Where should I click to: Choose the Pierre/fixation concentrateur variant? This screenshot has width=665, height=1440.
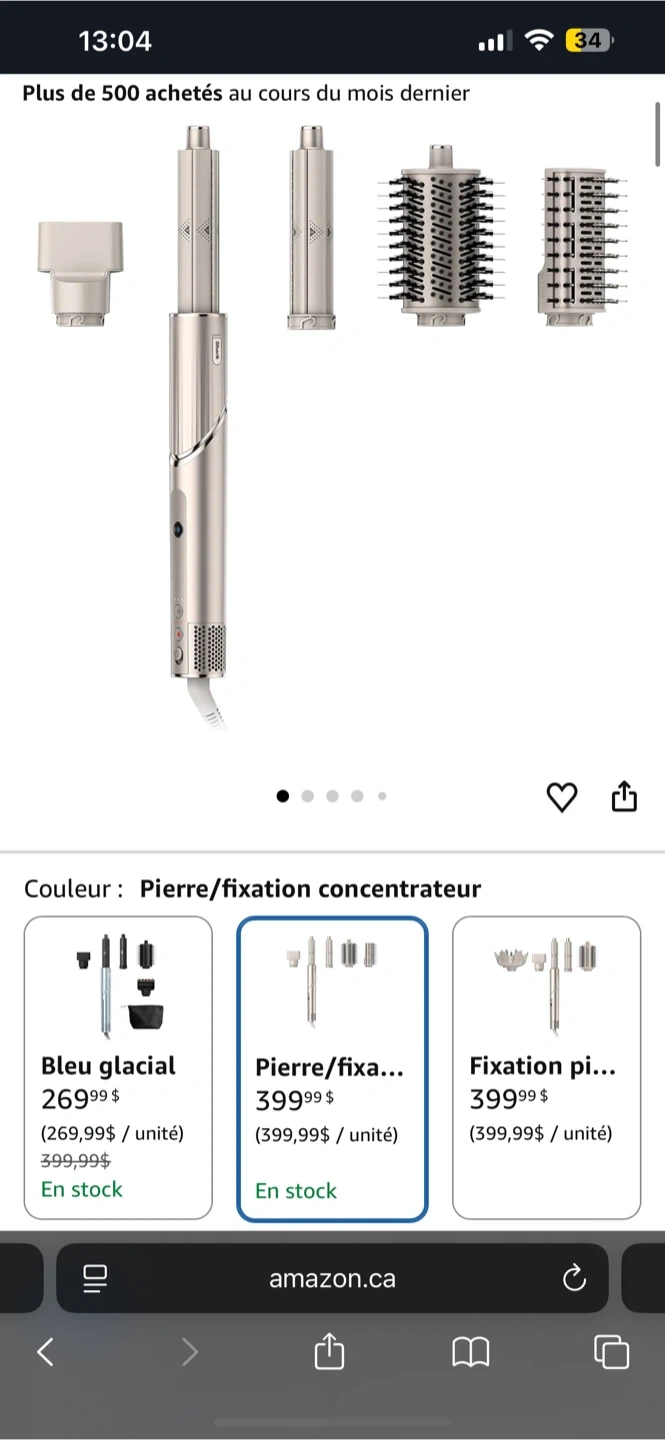[332, 1069]
